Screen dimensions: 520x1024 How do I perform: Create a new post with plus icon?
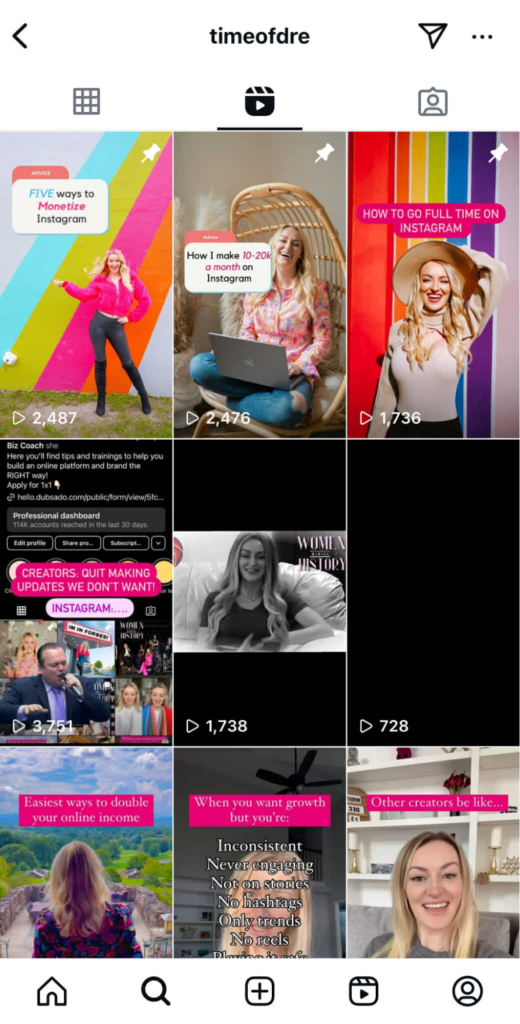[x=259, y=991]
